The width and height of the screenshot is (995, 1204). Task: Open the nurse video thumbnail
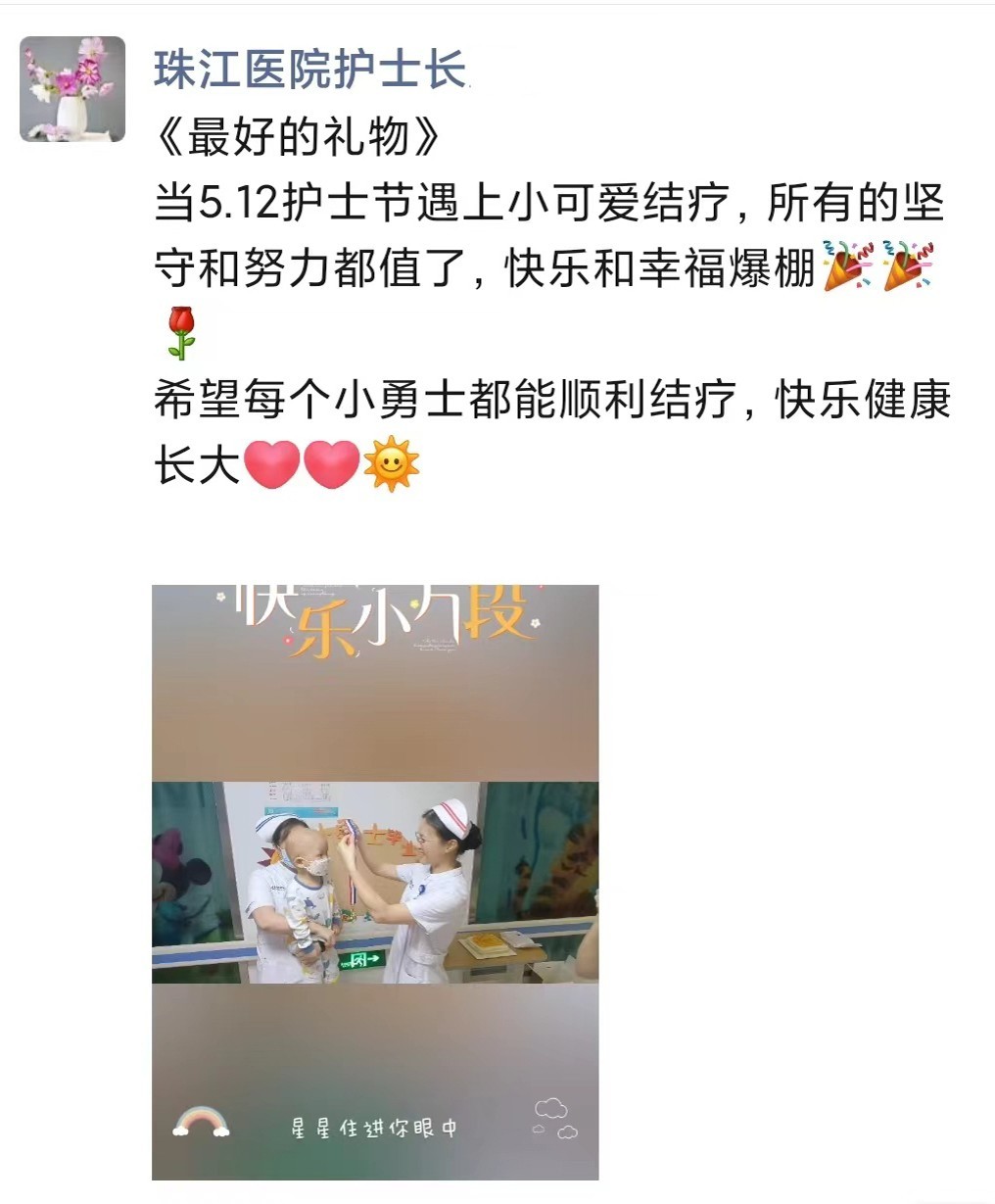pyautogui.click(x=375, y=882)
